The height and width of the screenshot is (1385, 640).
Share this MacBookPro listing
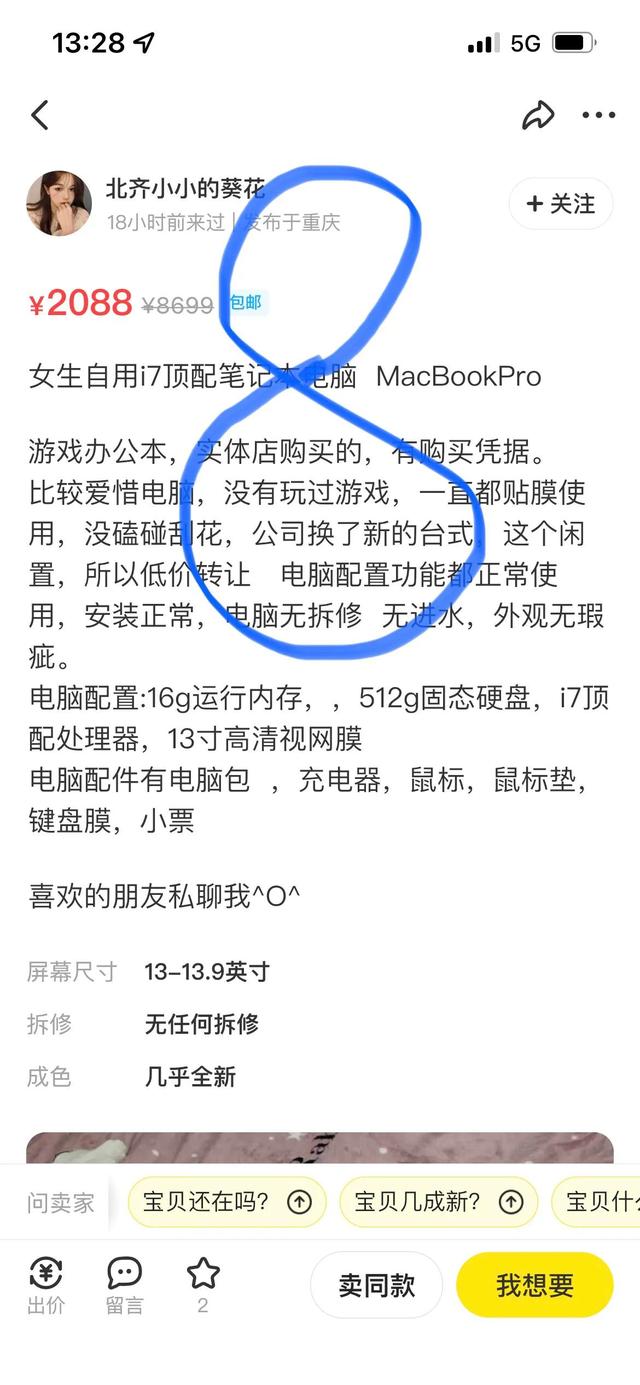point(538,116)
